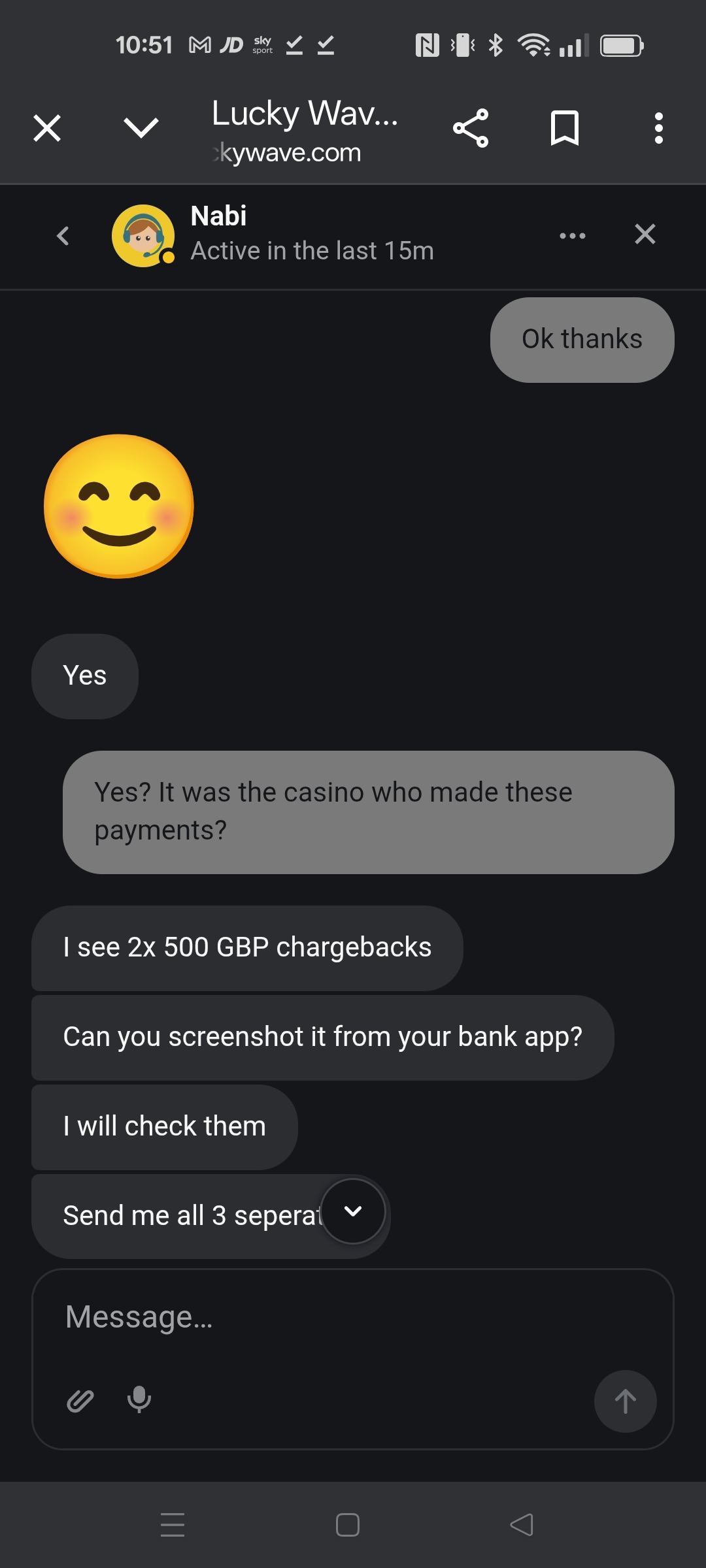Attach a file with the paperclip icon

[x=80, y=1401]
